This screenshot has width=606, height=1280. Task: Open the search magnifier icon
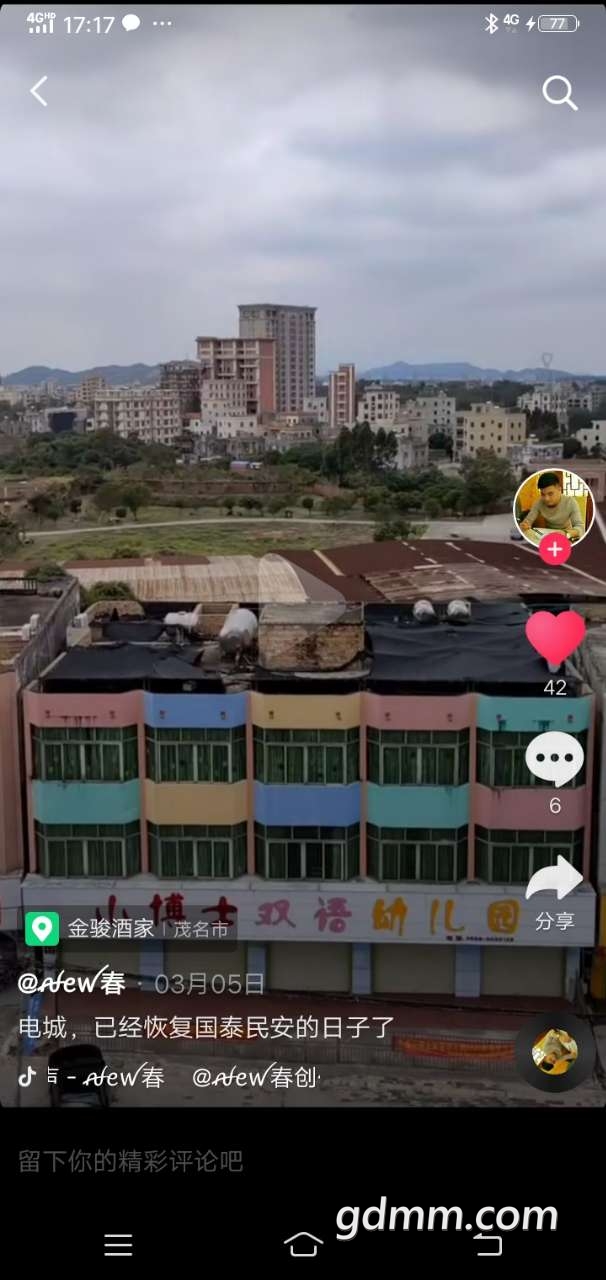pos(560,93)
